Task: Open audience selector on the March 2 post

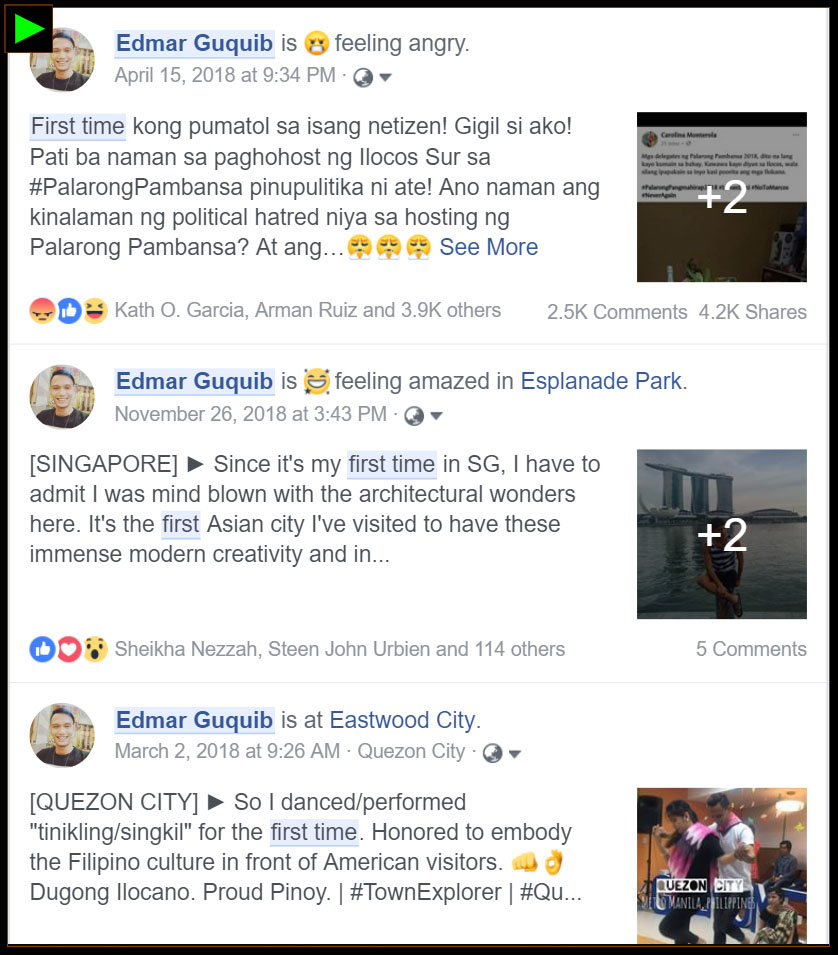Action: click(501, 753)
